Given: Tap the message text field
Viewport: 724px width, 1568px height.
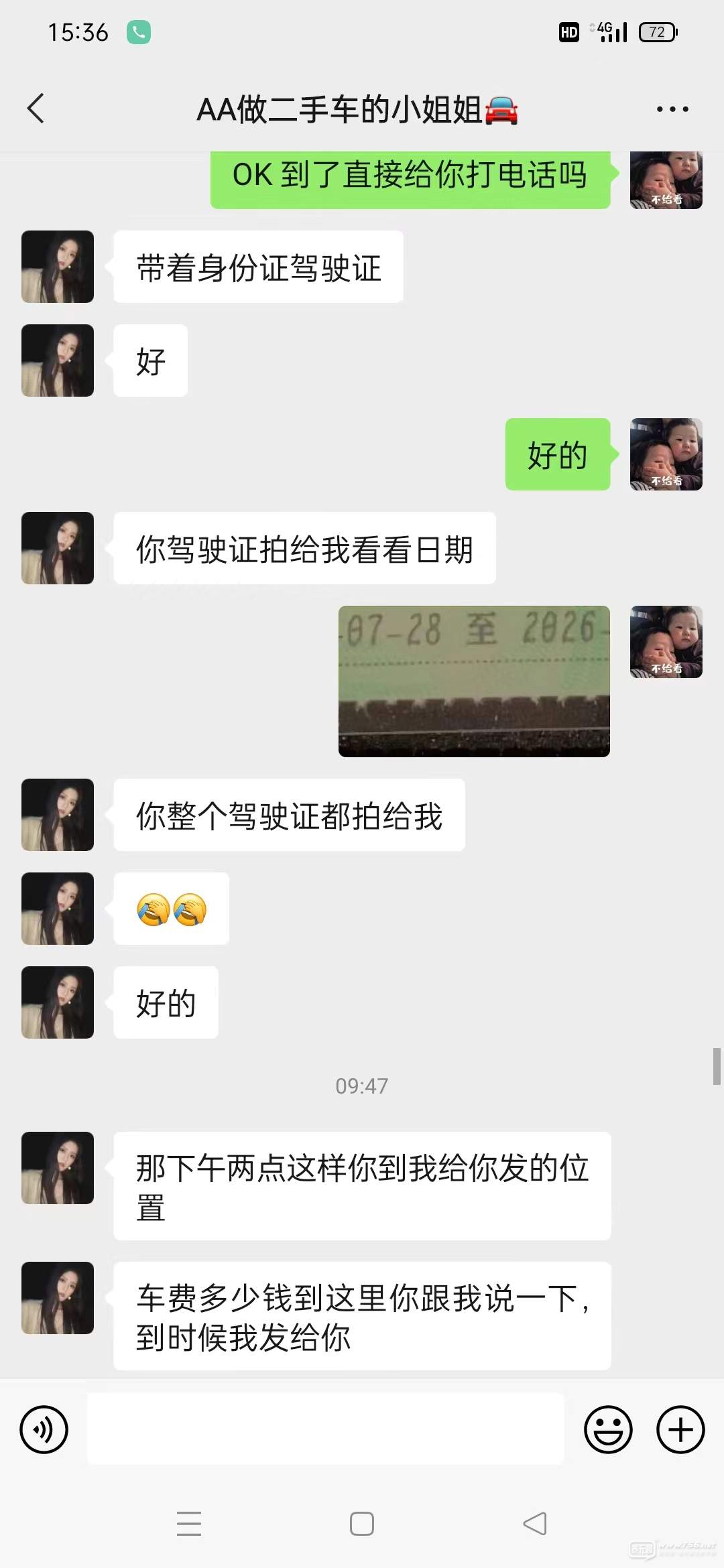Looking at the screenshot, I should (325, 1429).
